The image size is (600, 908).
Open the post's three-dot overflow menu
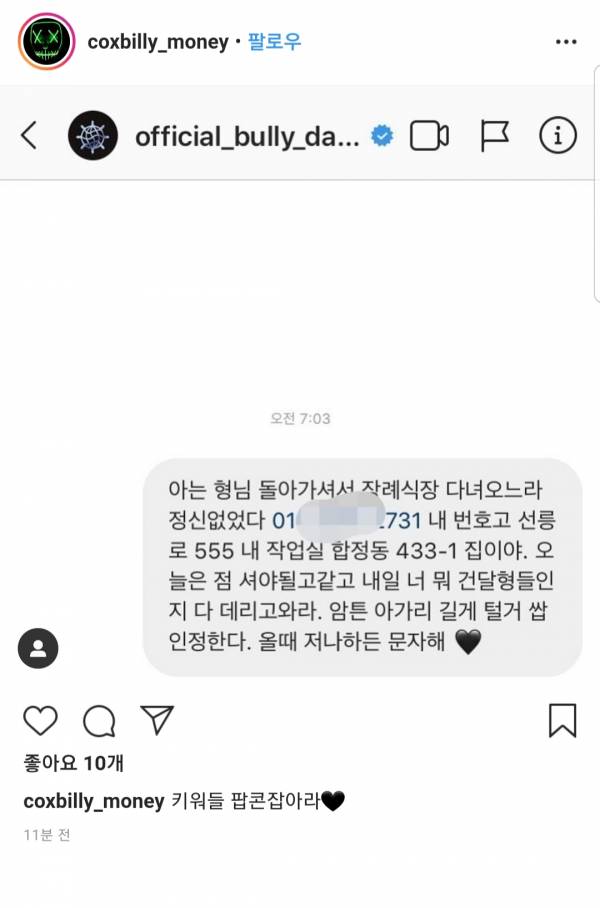pos(565,42)
